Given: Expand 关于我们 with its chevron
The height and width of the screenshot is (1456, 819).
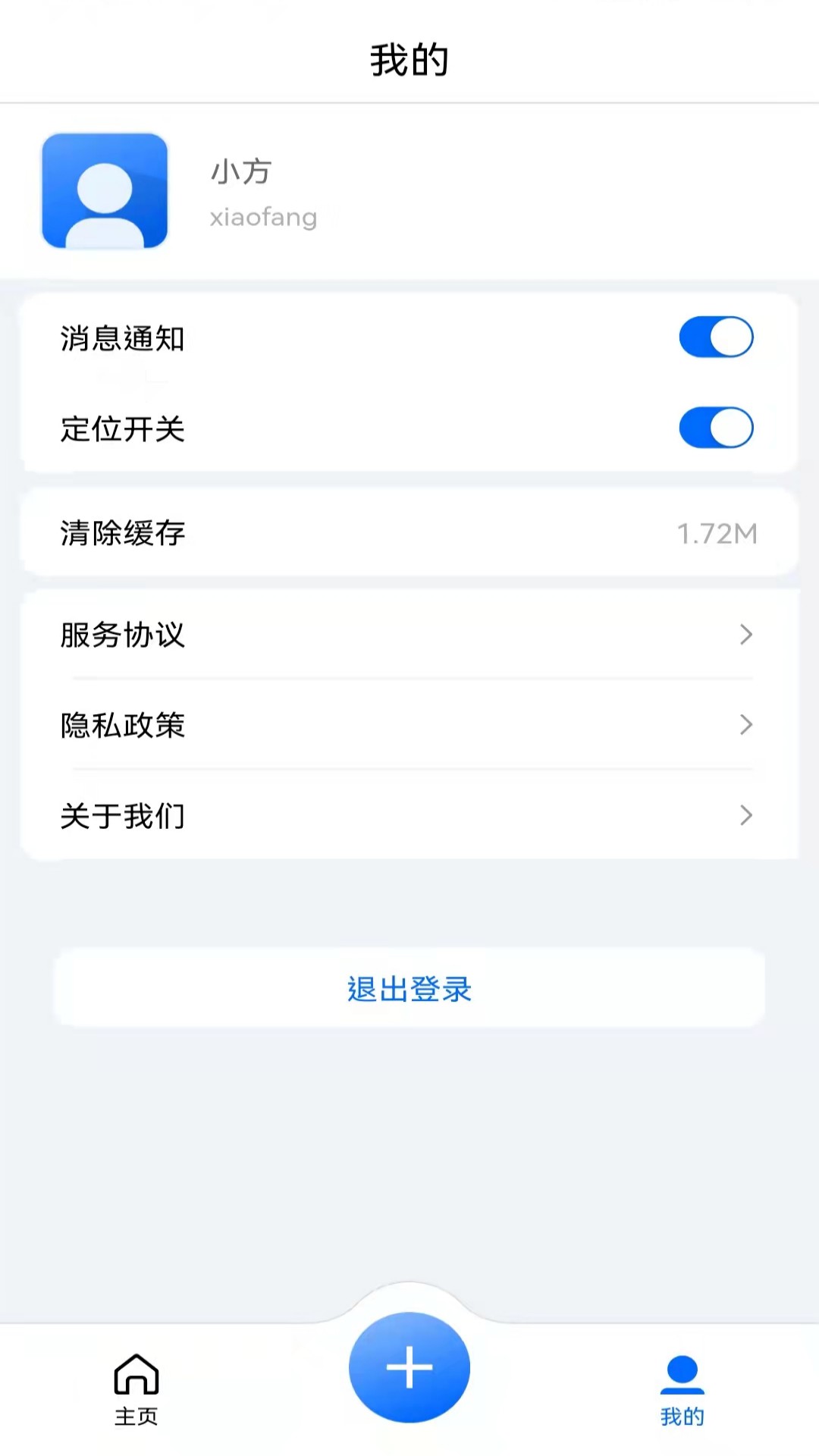Looking at the screenshot, I should coord(746,816).
